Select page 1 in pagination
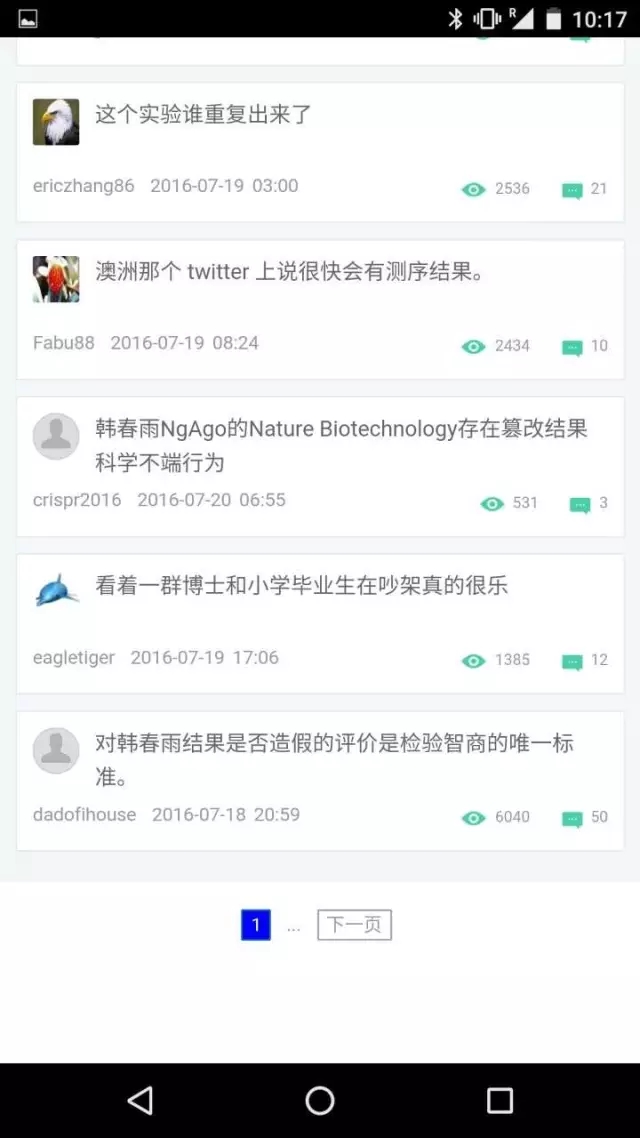Image resolution: width=640 pixels, height=1138 pixels. point(255,925)
